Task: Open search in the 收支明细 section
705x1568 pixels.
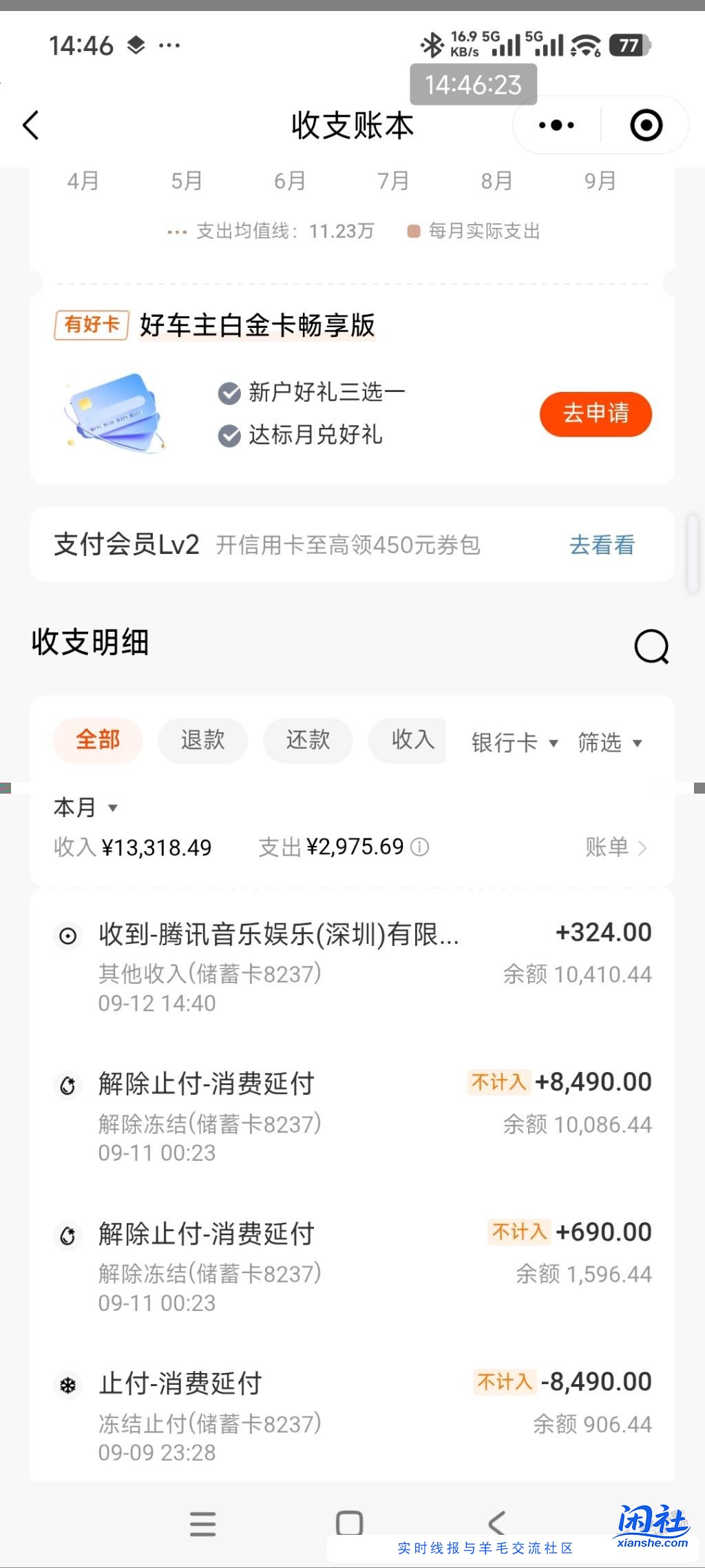Action: 651,648
